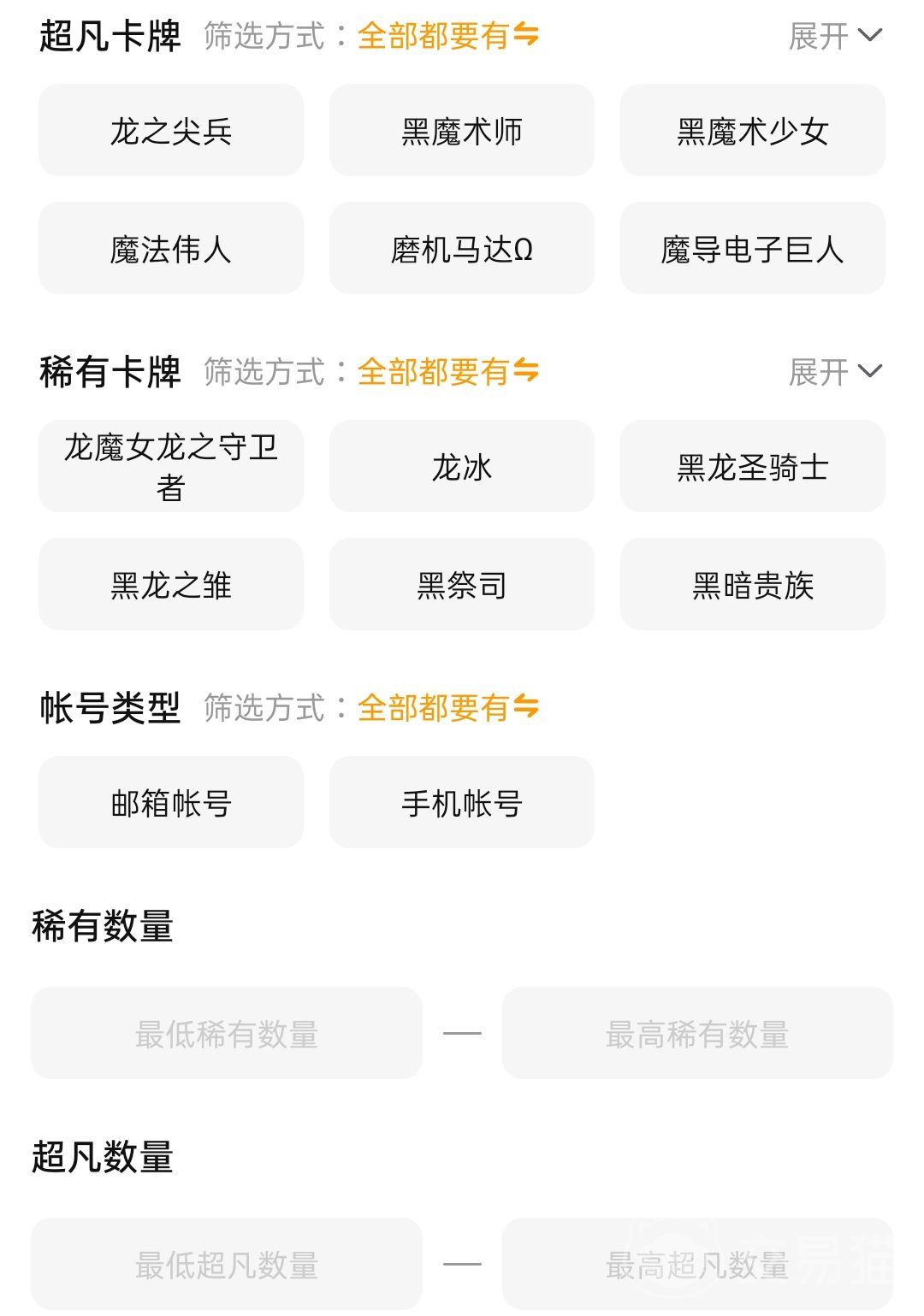Select the 黑魔术师 card chip
Viewport: 924px width, 1316px height.
pyautogui.click(x=462, y=131)
